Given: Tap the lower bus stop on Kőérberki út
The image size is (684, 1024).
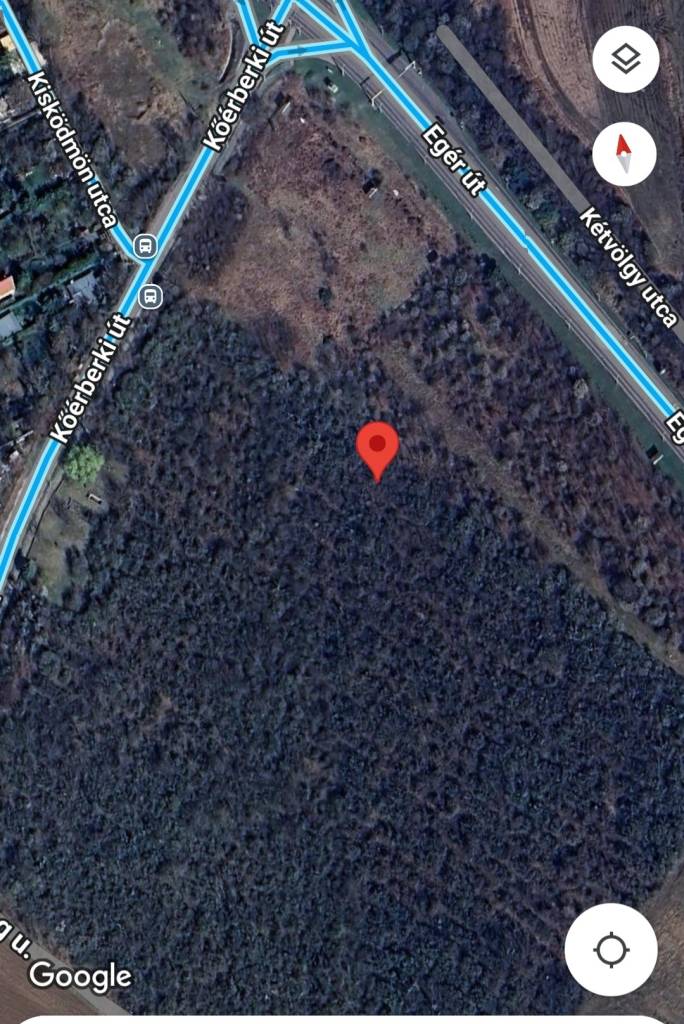Looking at the screenshot, I should [x=150, y=295].
